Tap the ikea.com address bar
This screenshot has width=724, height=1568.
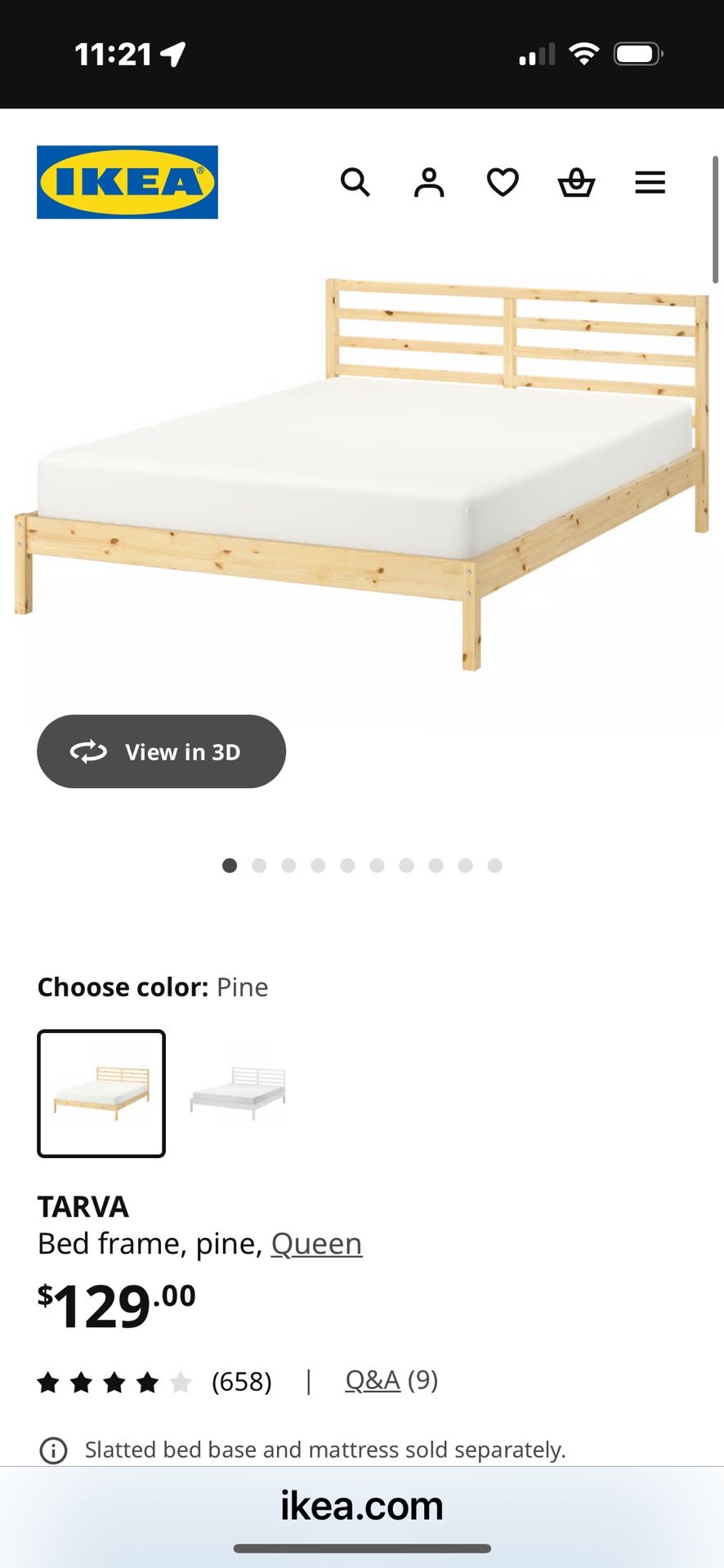(x=362, y=1505)
